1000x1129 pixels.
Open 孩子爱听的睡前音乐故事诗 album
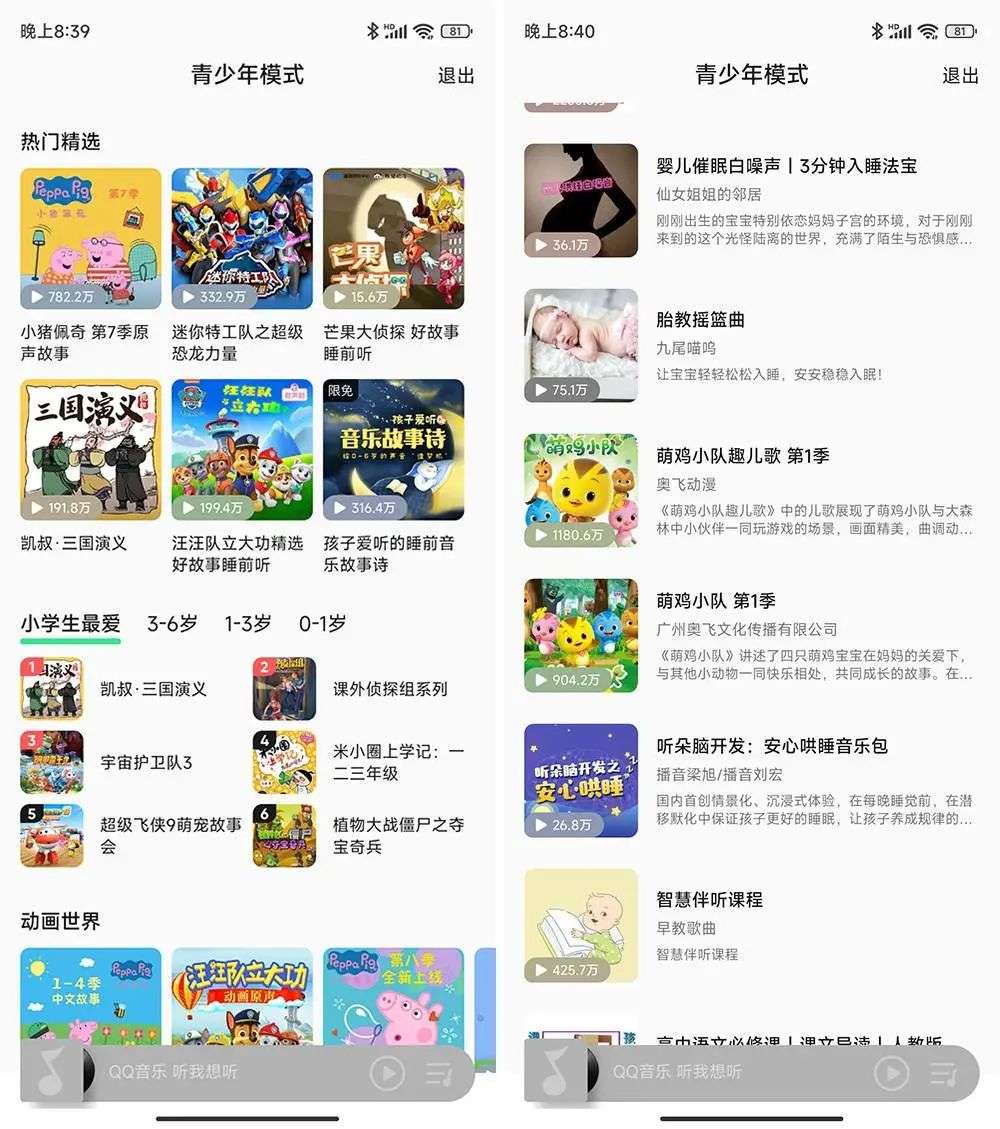click(x=393, y=450)
